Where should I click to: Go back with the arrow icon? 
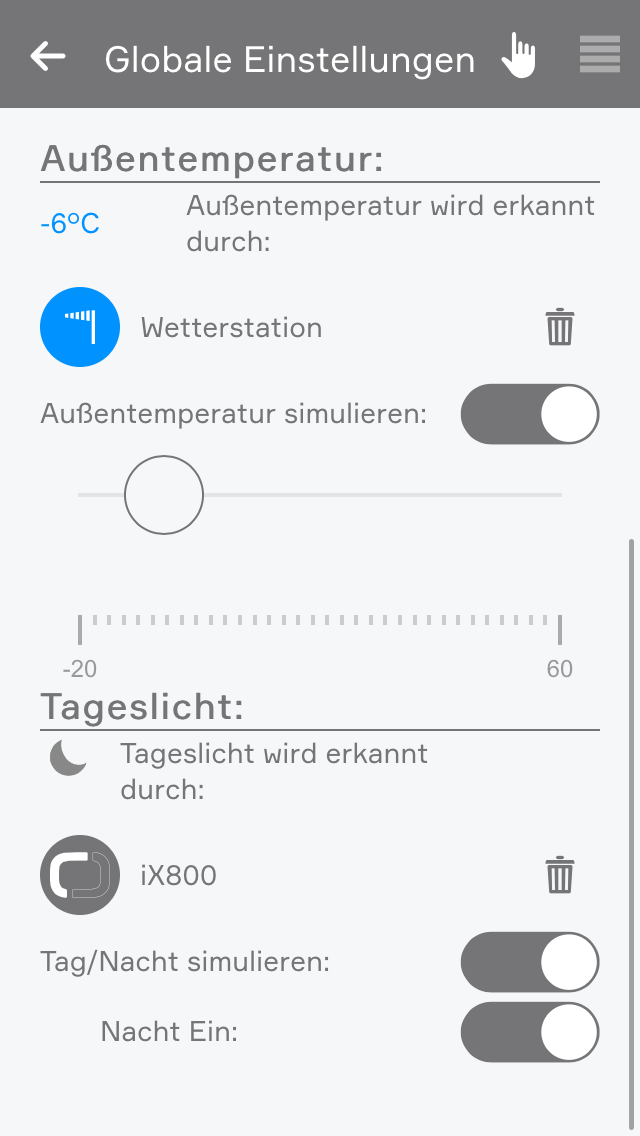tap(48, 57)
